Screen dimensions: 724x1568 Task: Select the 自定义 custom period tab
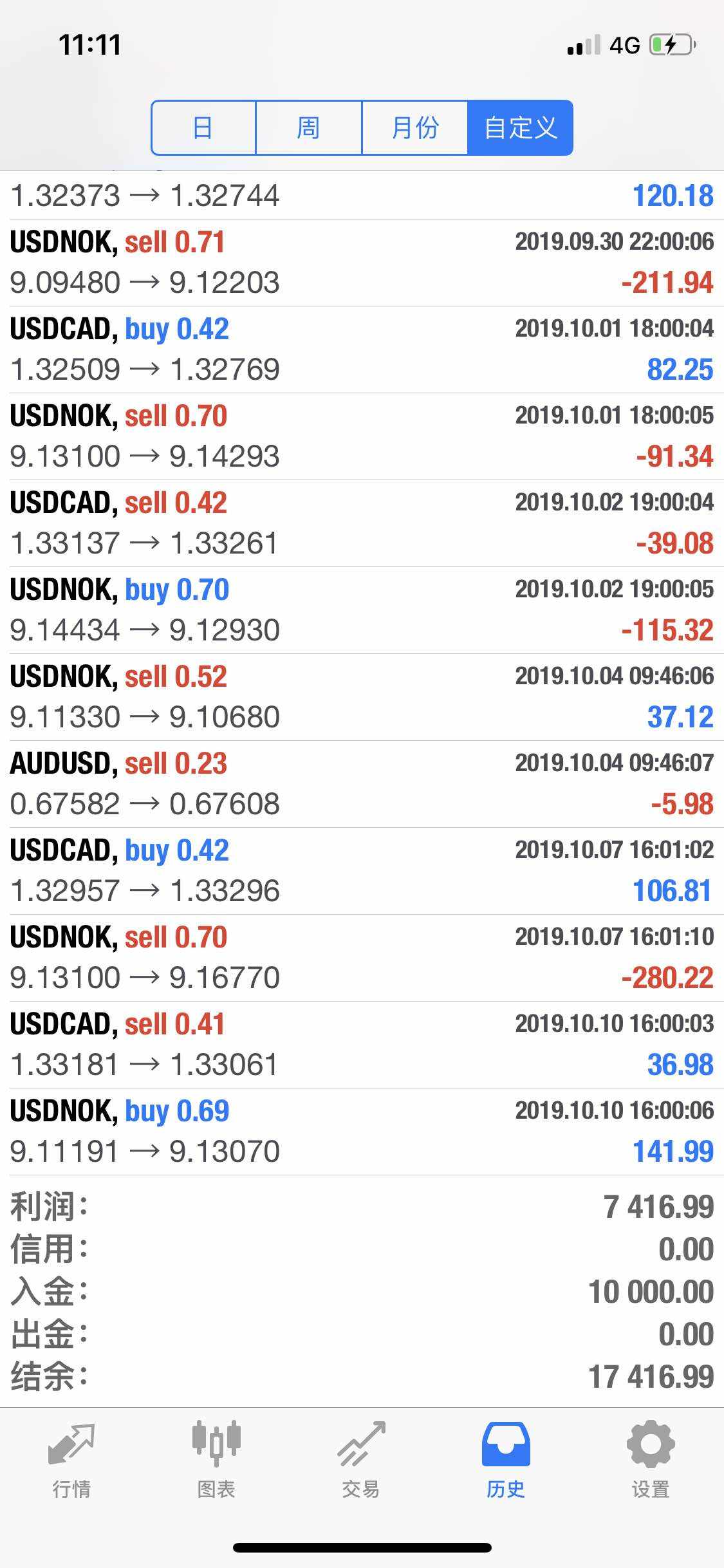[x=520, y=127]
